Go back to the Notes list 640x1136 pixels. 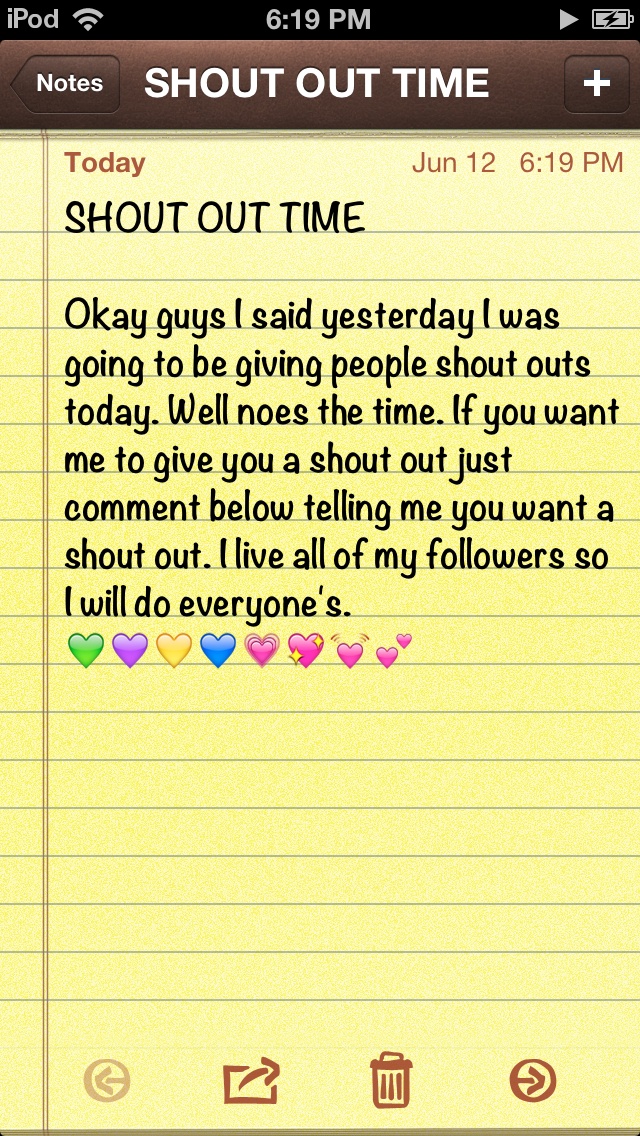pyautogui.click(x=66, y=84)
